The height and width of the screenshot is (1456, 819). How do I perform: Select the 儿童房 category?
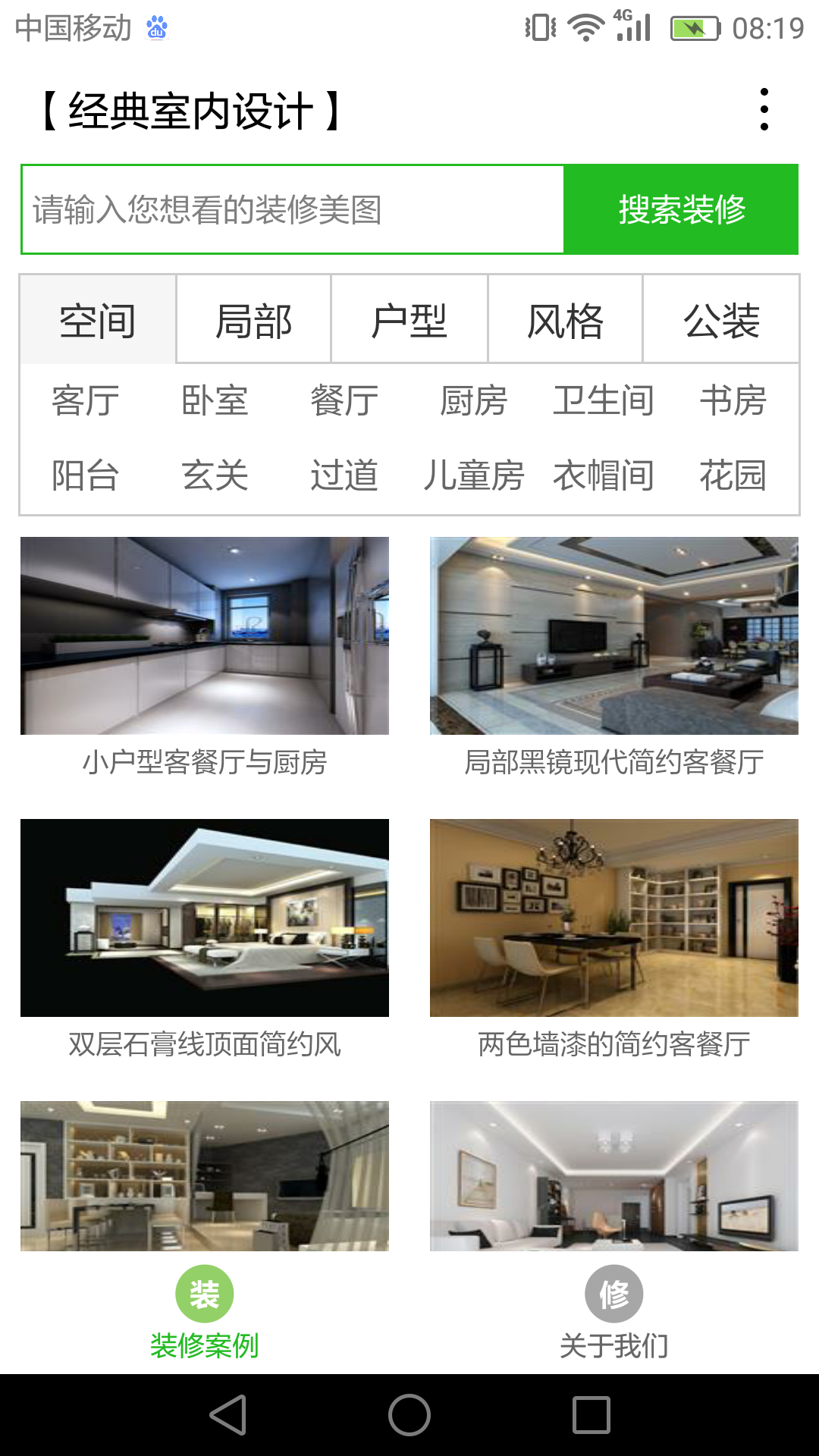pyautogui.click(x=473, y=476)
